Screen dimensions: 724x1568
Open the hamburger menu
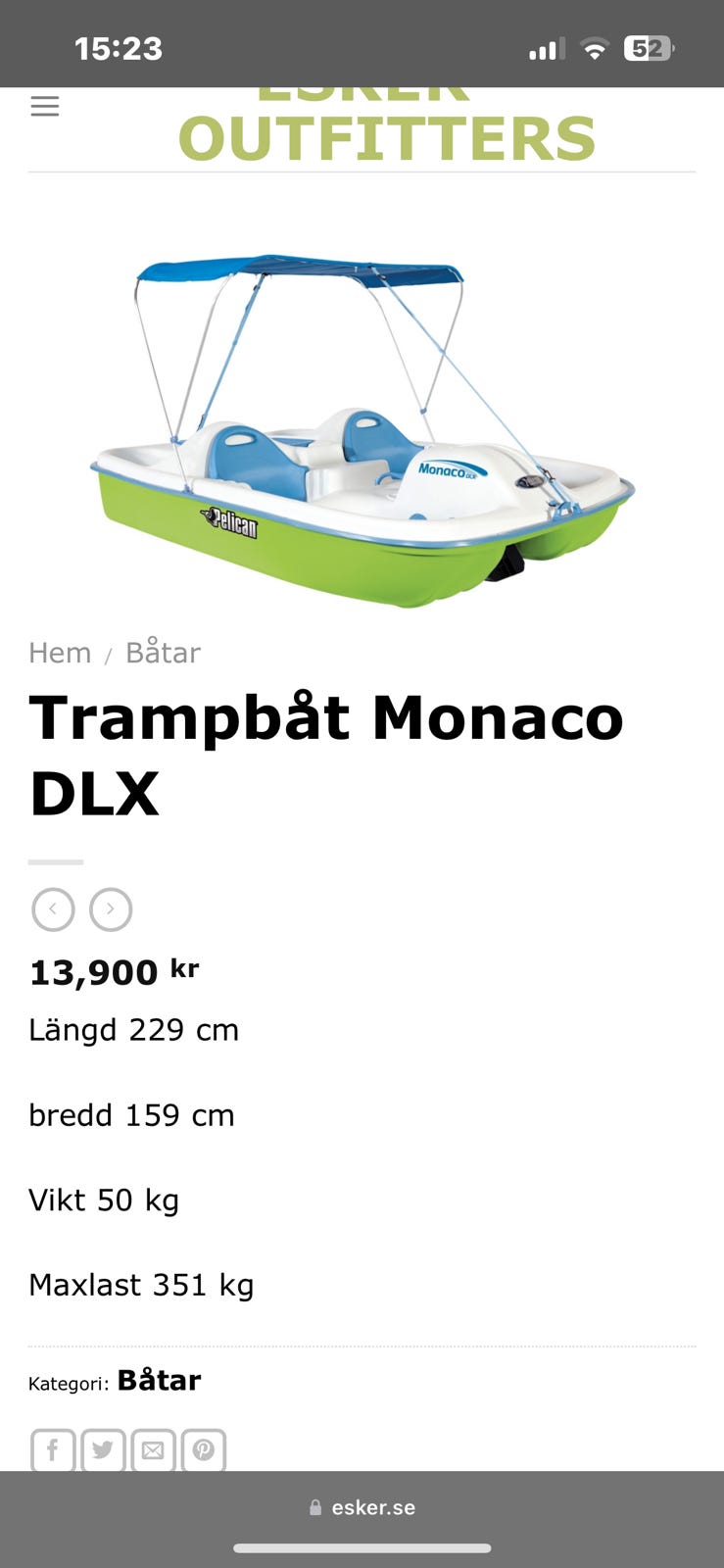click(45, 106)
